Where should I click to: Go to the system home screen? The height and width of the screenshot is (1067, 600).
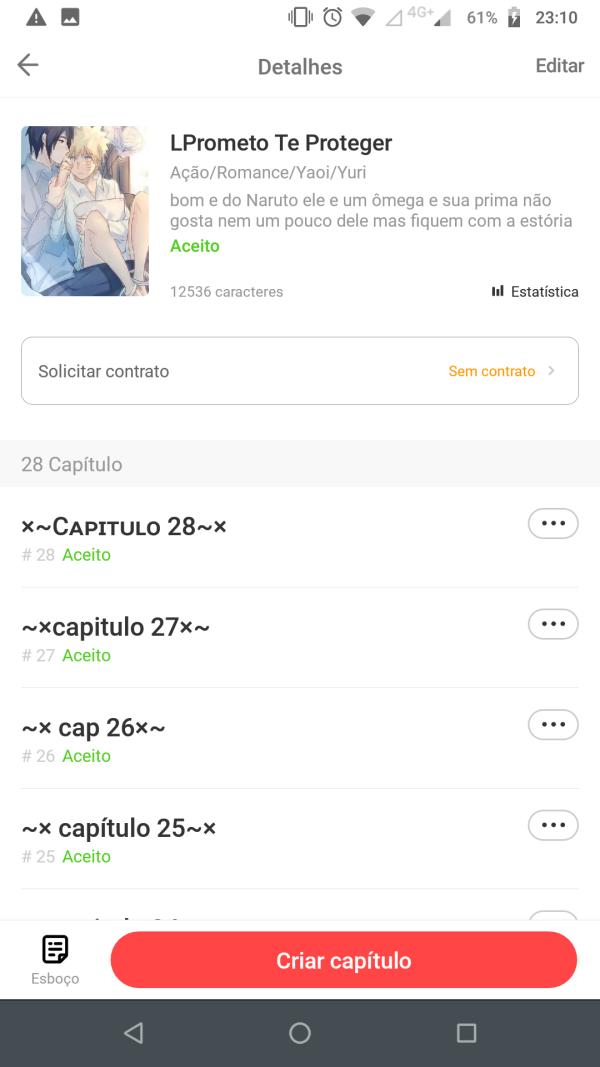(300, 1033)
